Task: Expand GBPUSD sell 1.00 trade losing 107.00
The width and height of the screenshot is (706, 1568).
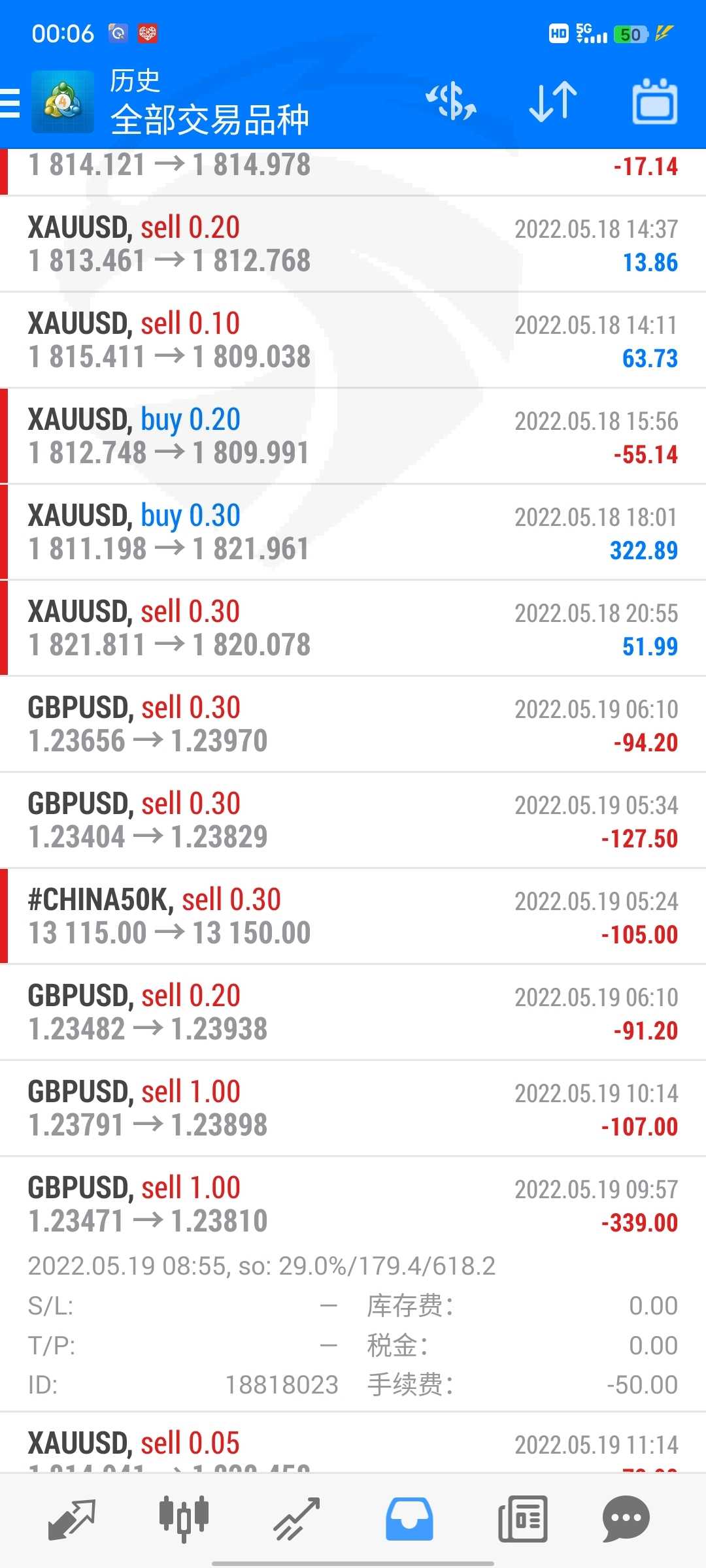Action: (x=353, y=1109)
